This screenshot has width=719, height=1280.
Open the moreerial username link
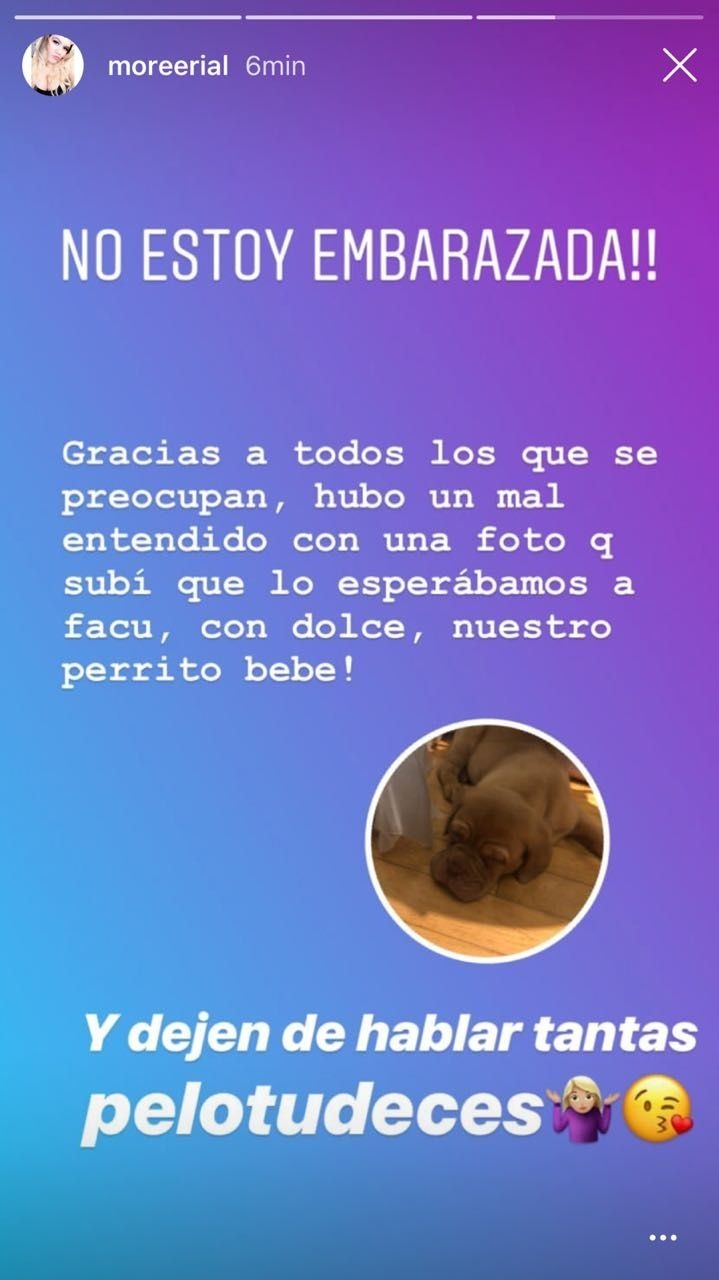[168, 67]
